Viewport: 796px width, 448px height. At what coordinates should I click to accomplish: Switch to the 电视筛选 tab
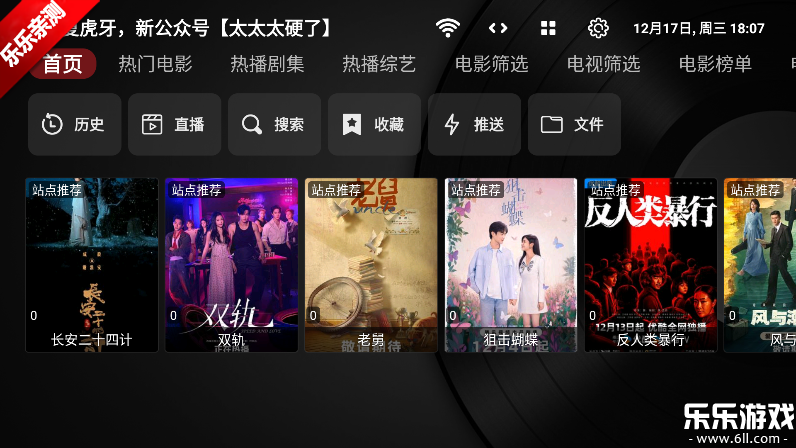603,64
